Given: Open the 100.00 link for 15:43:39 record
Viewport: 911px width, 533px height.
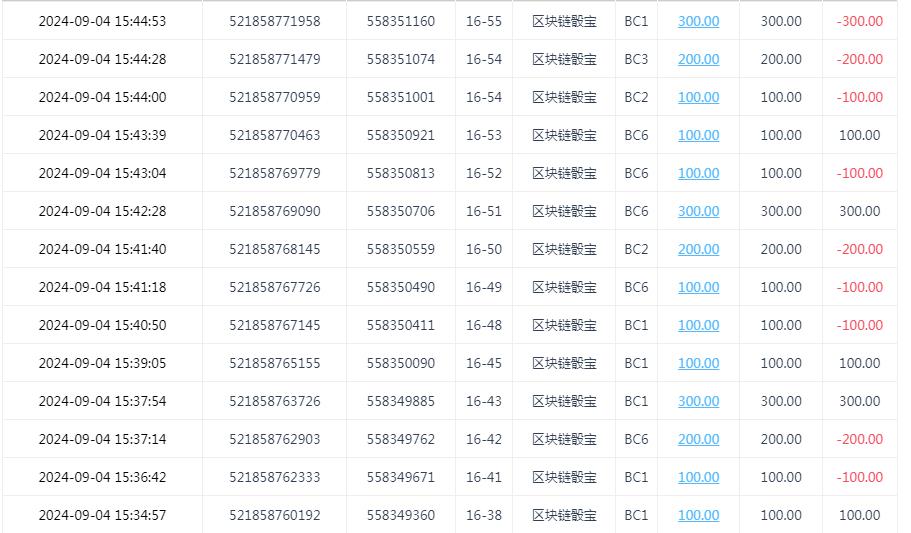Looking at the screenshot, I should tap(698, 135).
